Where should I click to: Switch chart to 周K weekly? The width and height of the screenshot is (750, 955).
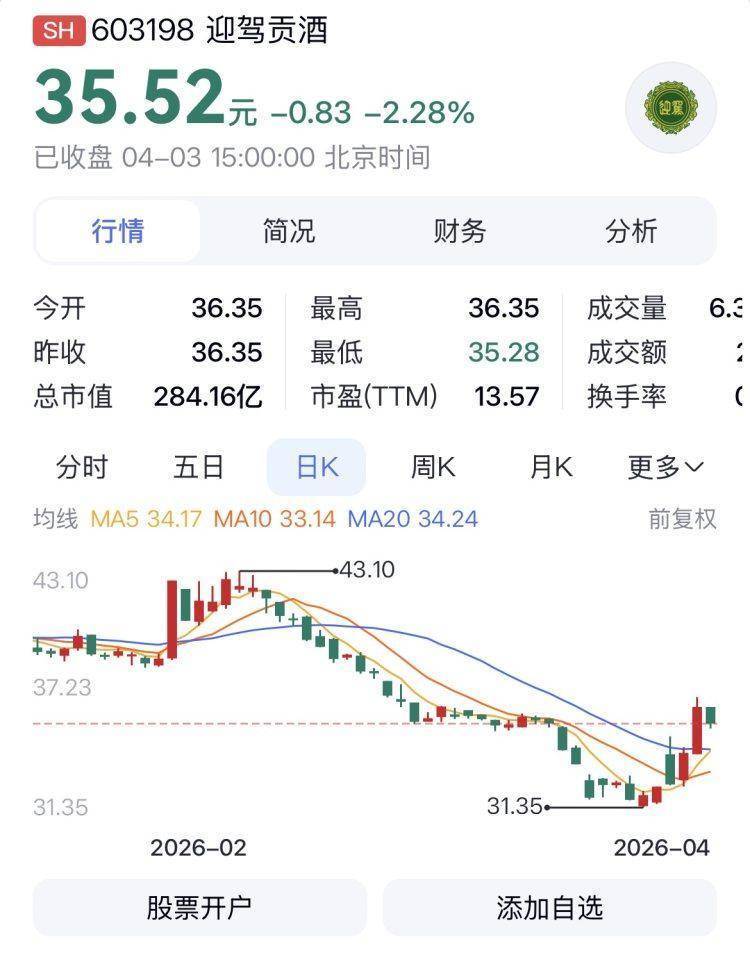pyautogui.click(x=433, y=467)
